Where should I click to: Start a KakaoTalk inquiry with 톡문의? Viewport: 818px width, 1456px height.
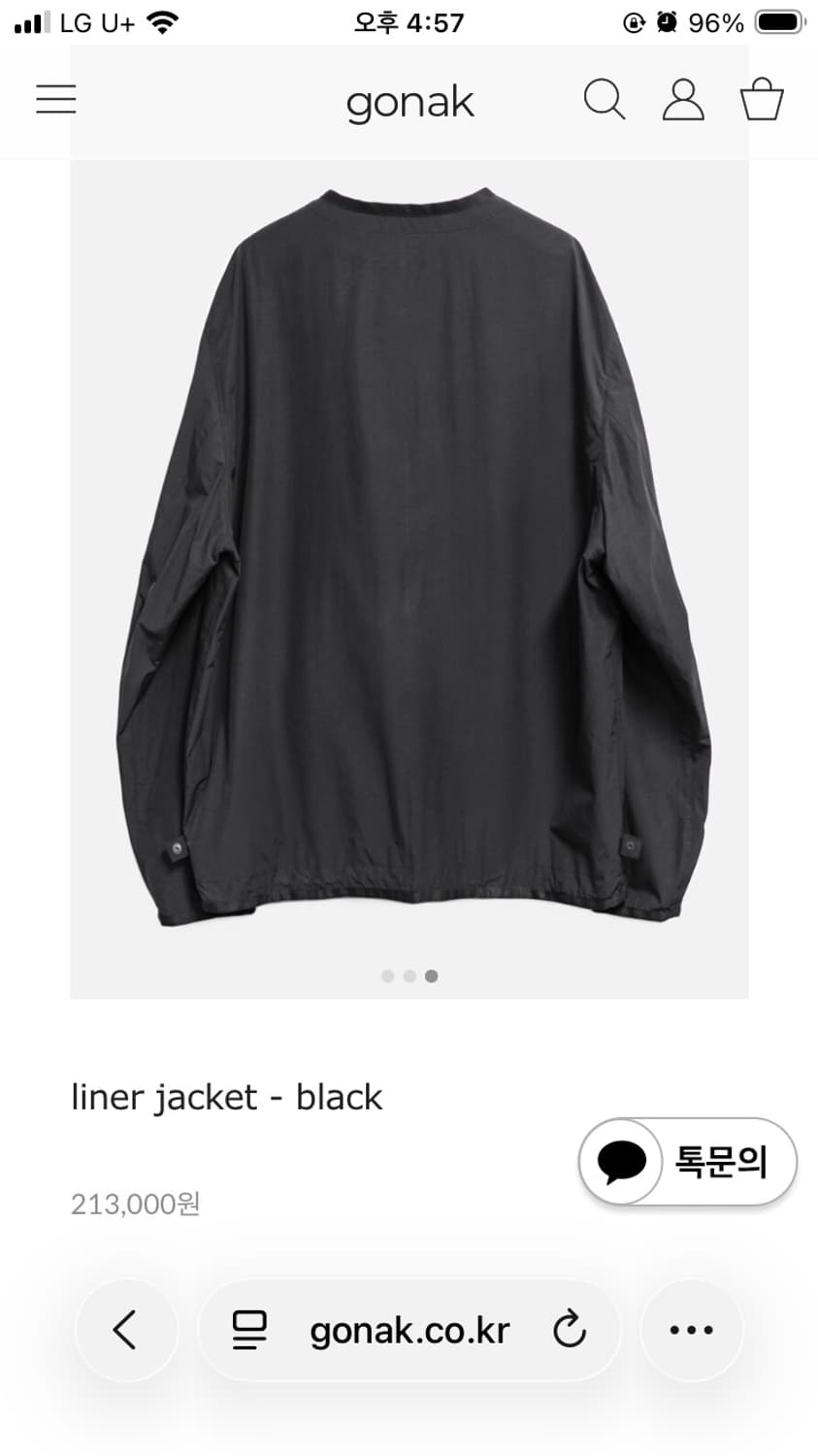[687, 1162]
